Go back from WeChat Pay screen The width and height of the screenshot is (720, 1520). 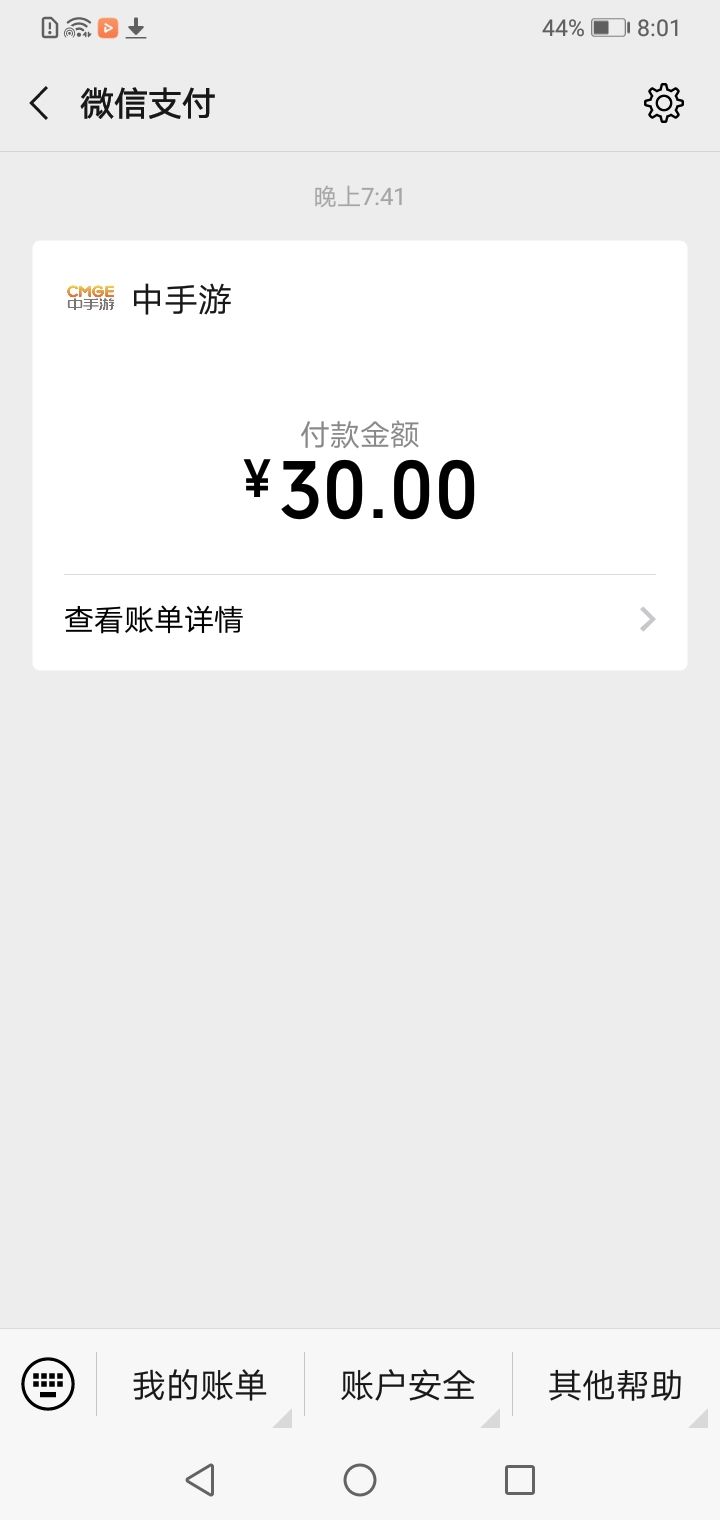40,103
